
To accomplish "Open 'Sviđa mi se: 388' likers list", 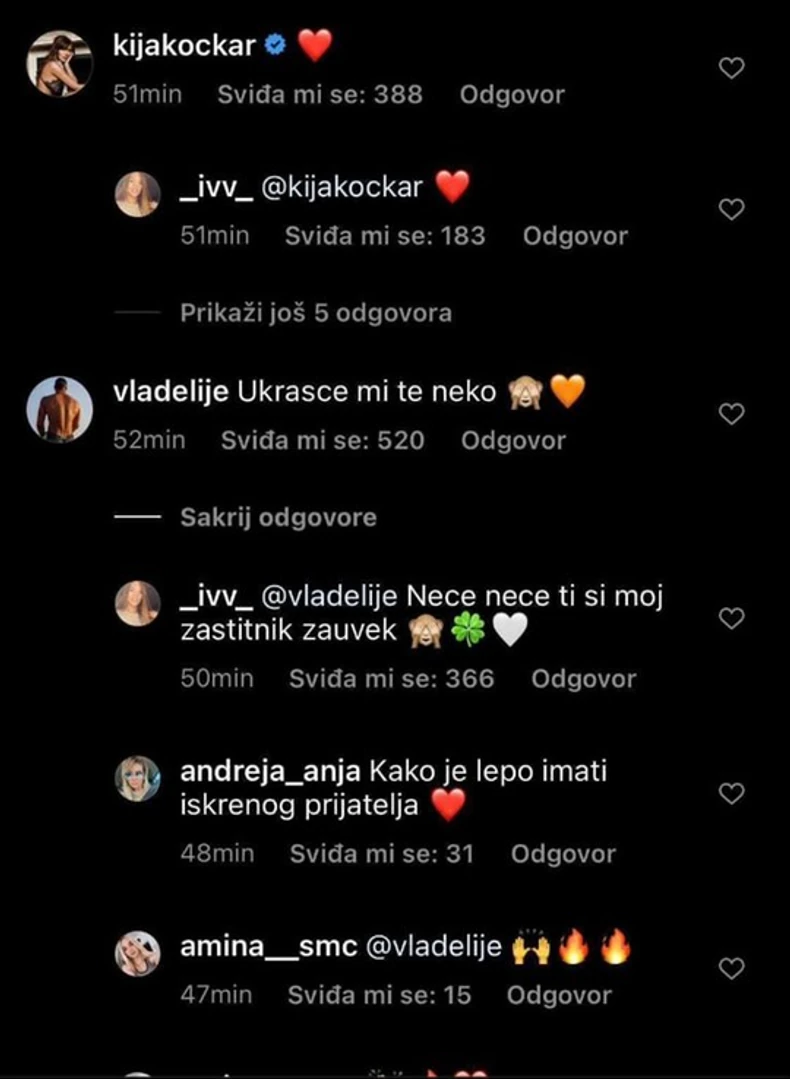I will [320, 94].
